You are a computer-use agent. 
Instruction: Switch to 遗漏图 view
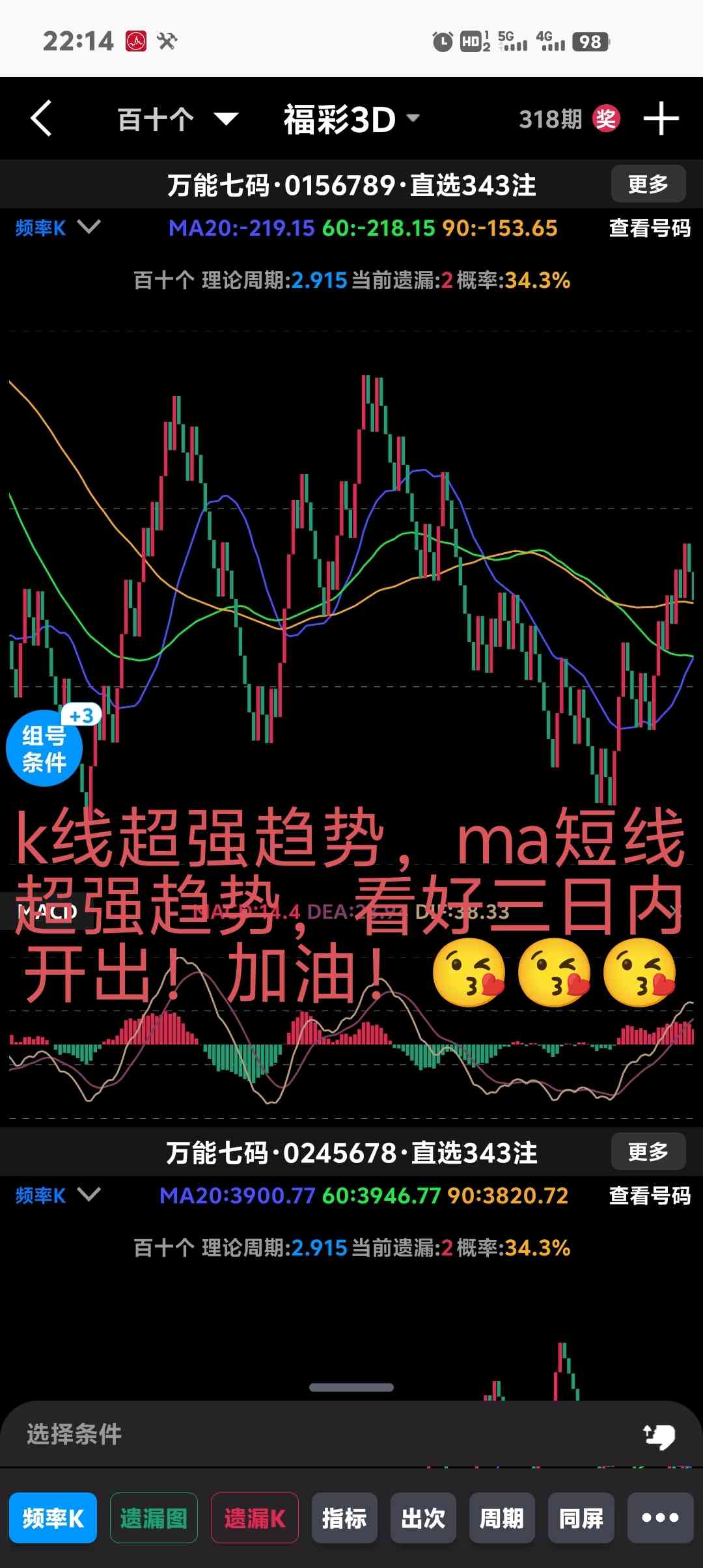click(x=154, y=1519)
